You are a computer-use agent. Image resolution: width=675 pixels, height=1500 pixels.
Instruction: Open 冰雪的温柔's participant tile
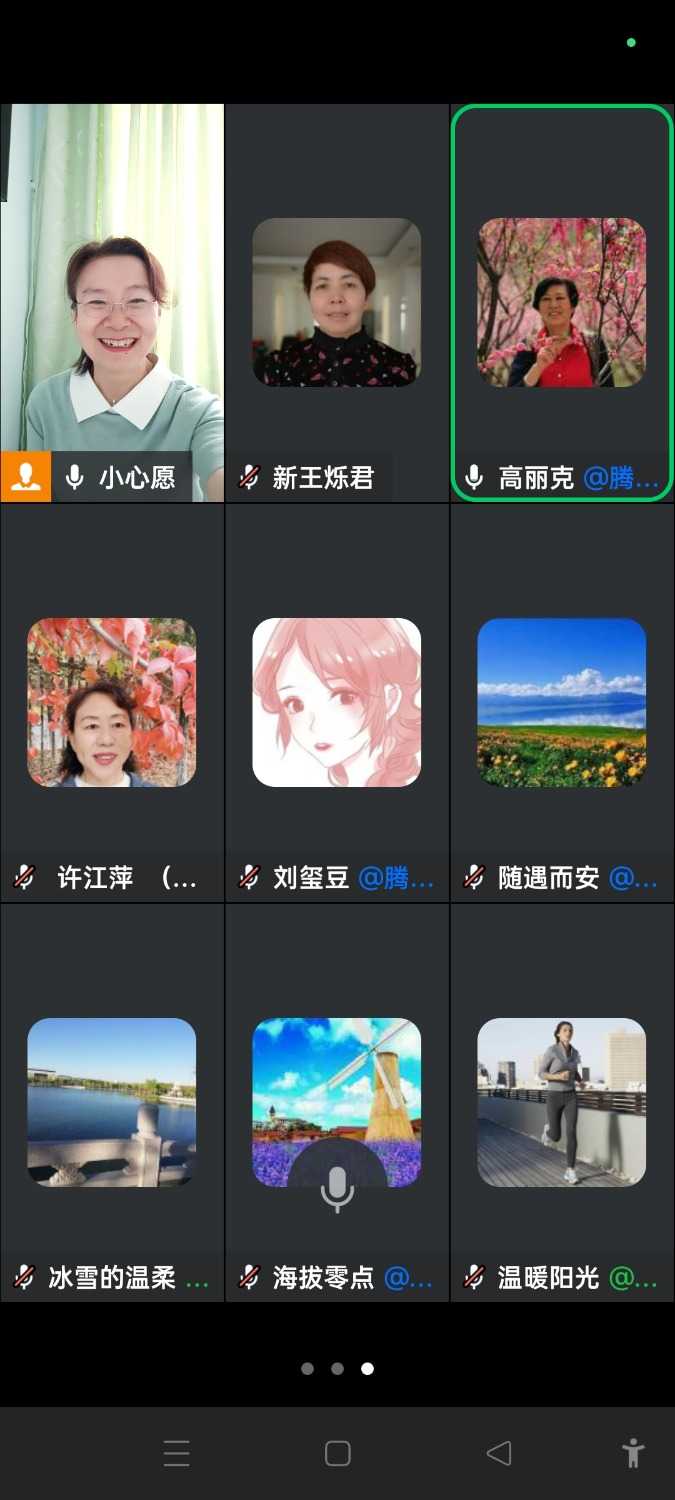click(112, 1102)
